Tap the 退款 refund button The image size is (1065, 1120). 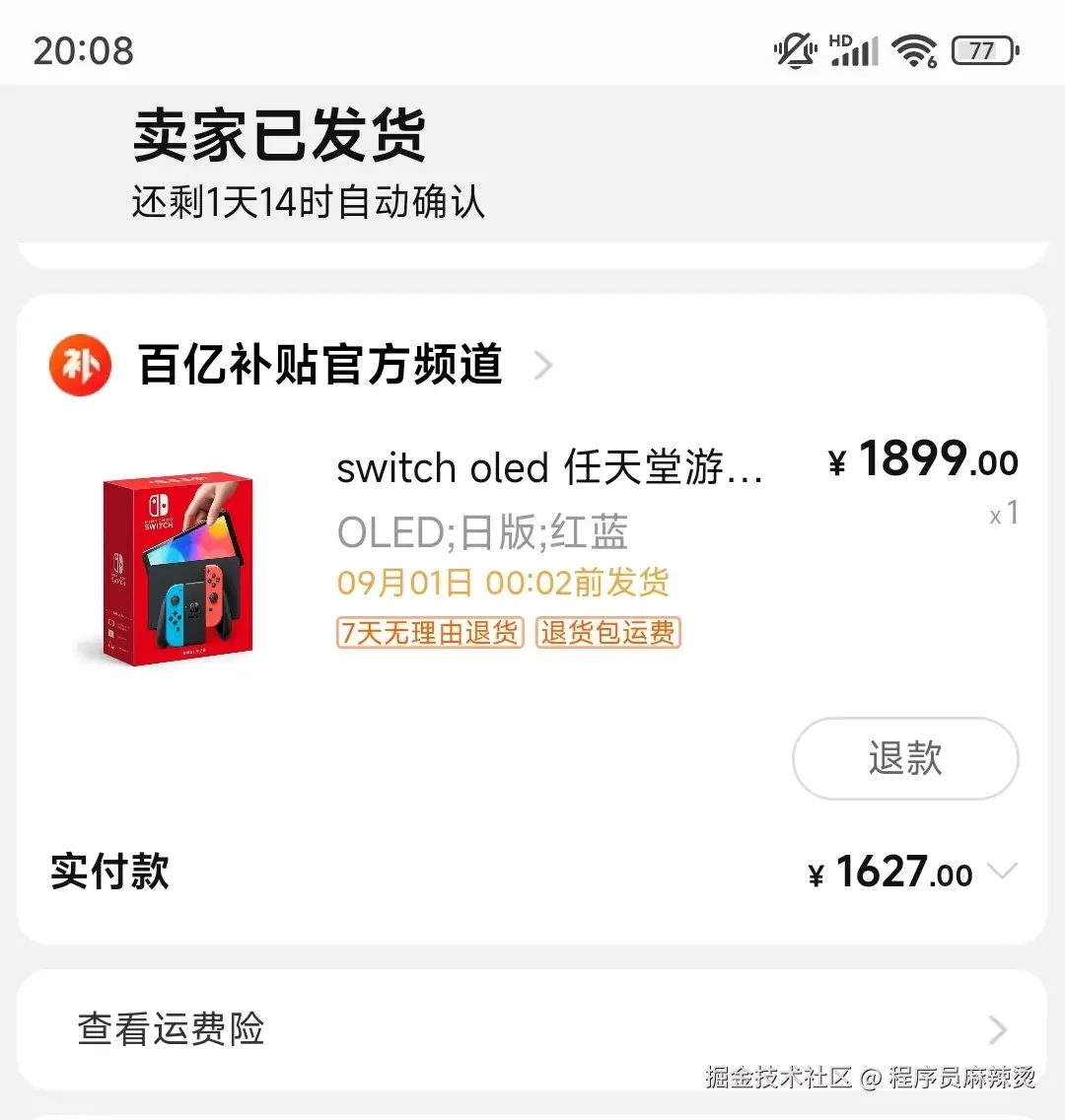(904, 758)
